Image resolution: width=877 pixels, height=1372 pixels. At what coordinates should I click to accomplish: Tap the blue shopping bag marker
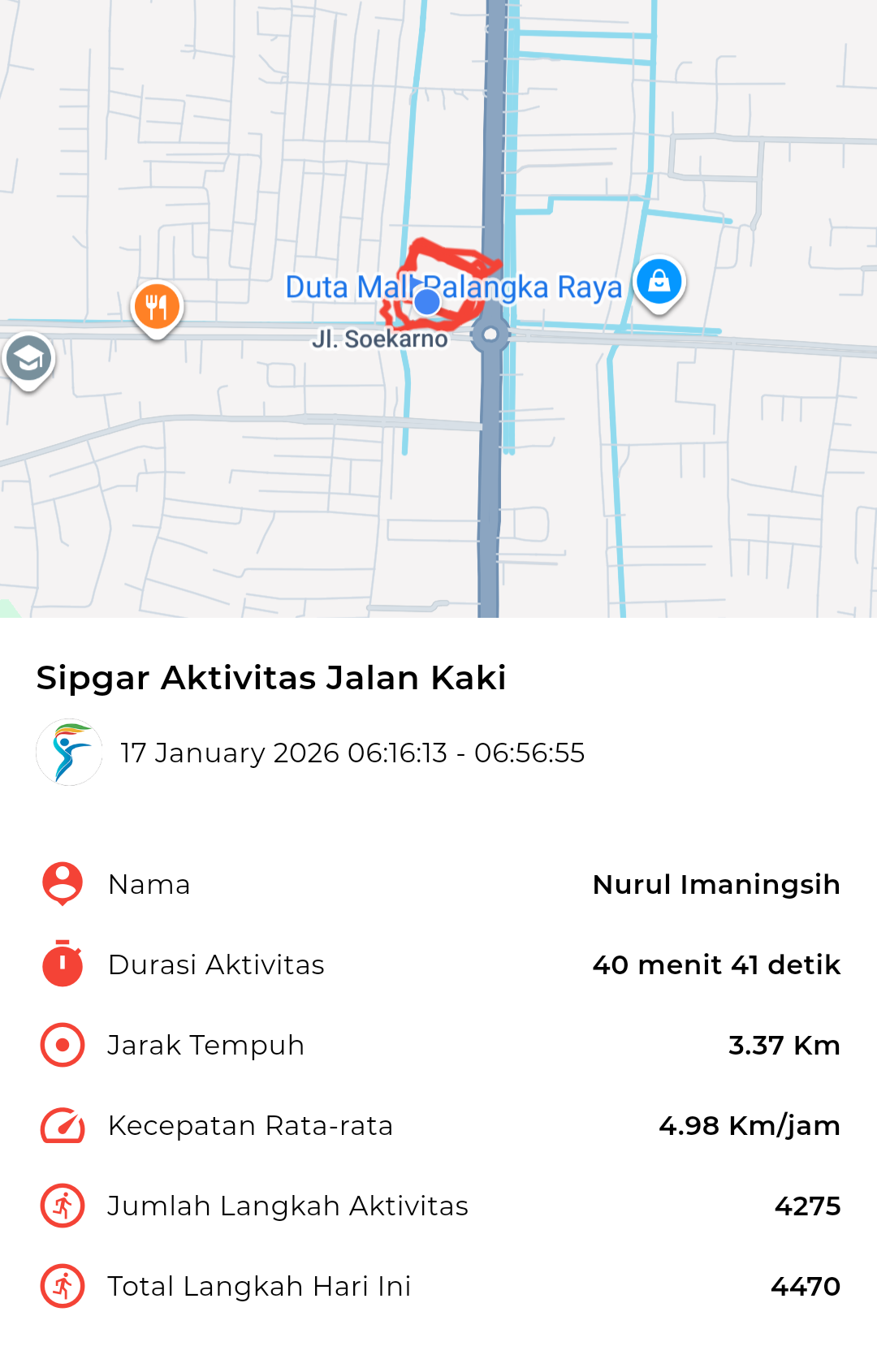coord(659,282)
